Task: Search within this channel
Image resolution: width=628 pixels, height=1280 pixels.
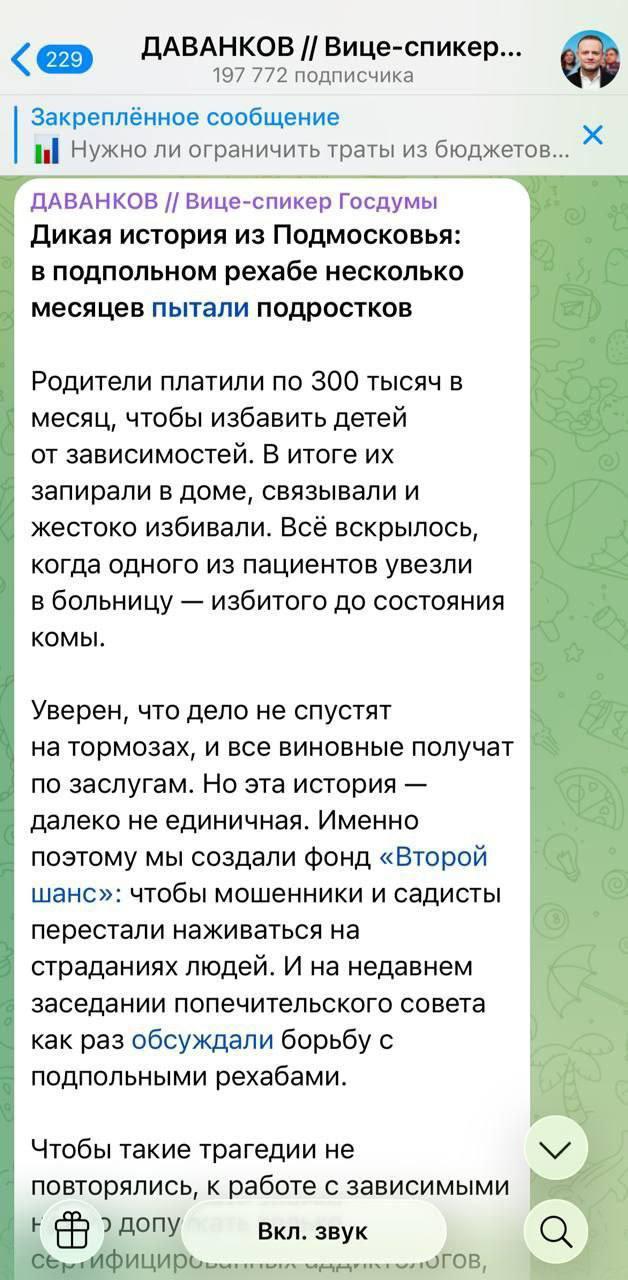Action: click(x=555, y=1231)
